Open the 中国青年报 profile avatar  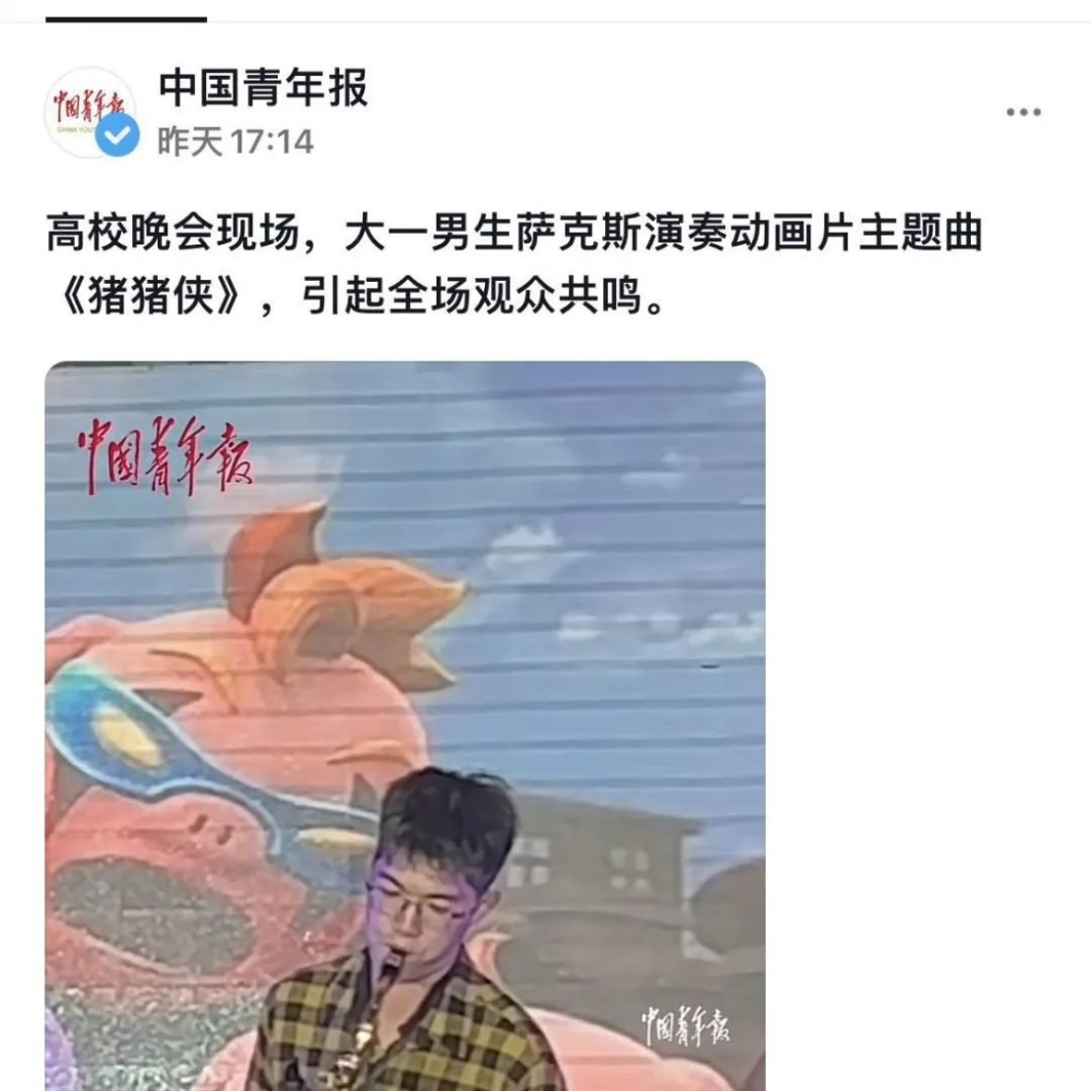(x=89, y=110)
